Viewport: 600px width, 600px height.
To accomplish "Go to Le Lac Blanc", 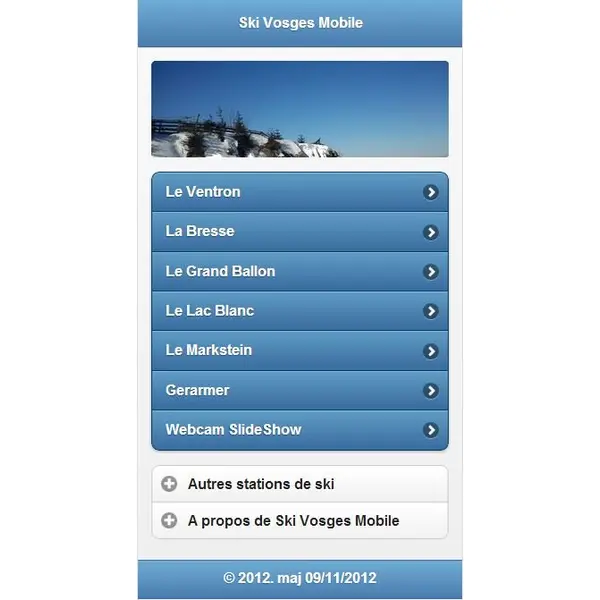I will pos(299,311).
